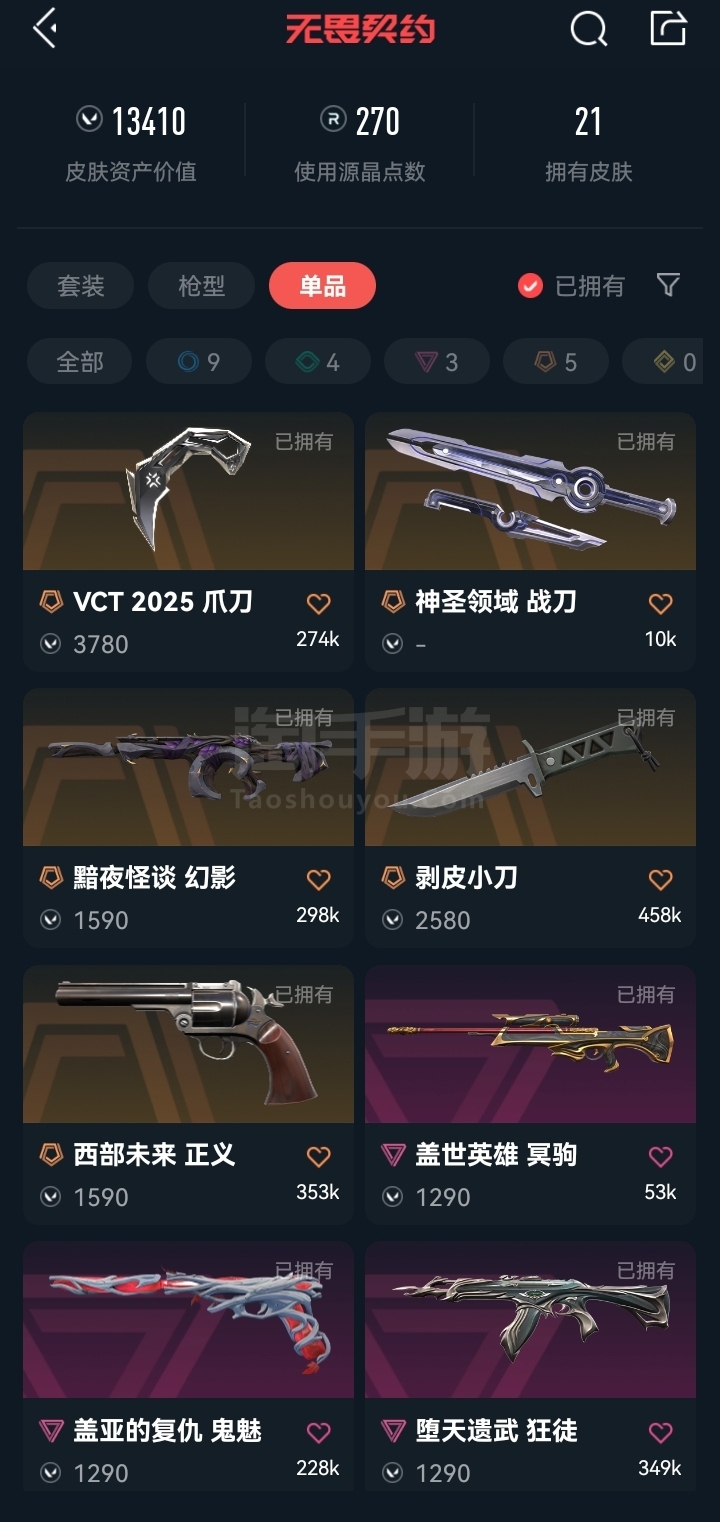Favorite the 神圣领域 战刀 skin
This screenshot has width=720, height=1522.
(660, 603)
